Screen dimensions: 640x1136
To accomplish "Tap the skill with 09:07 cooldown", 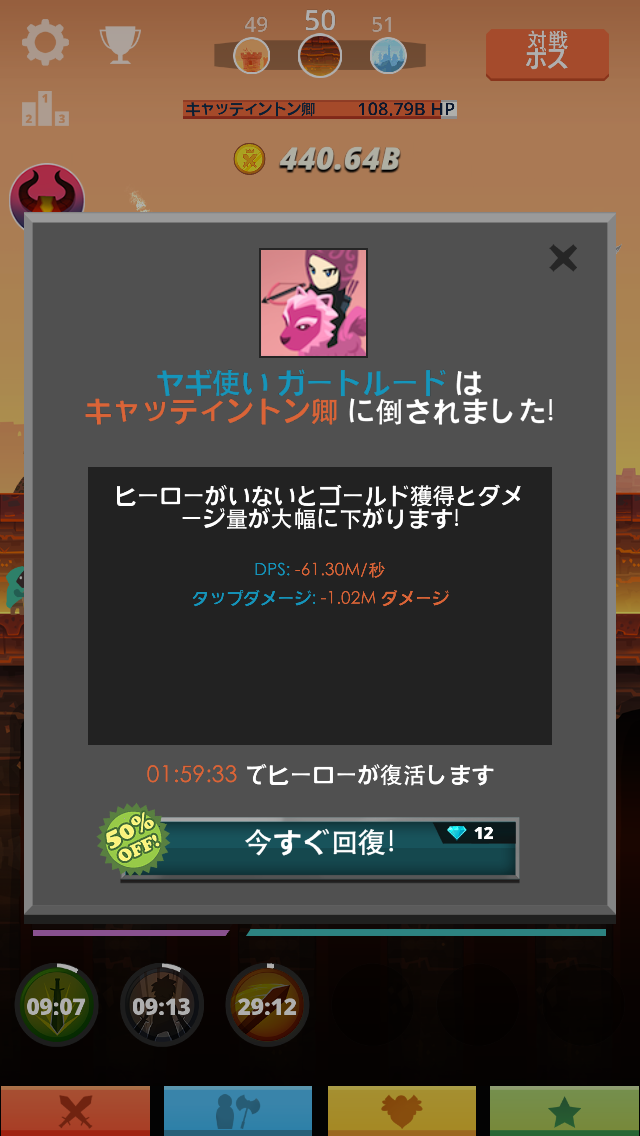I will [x=56, y=1006].
